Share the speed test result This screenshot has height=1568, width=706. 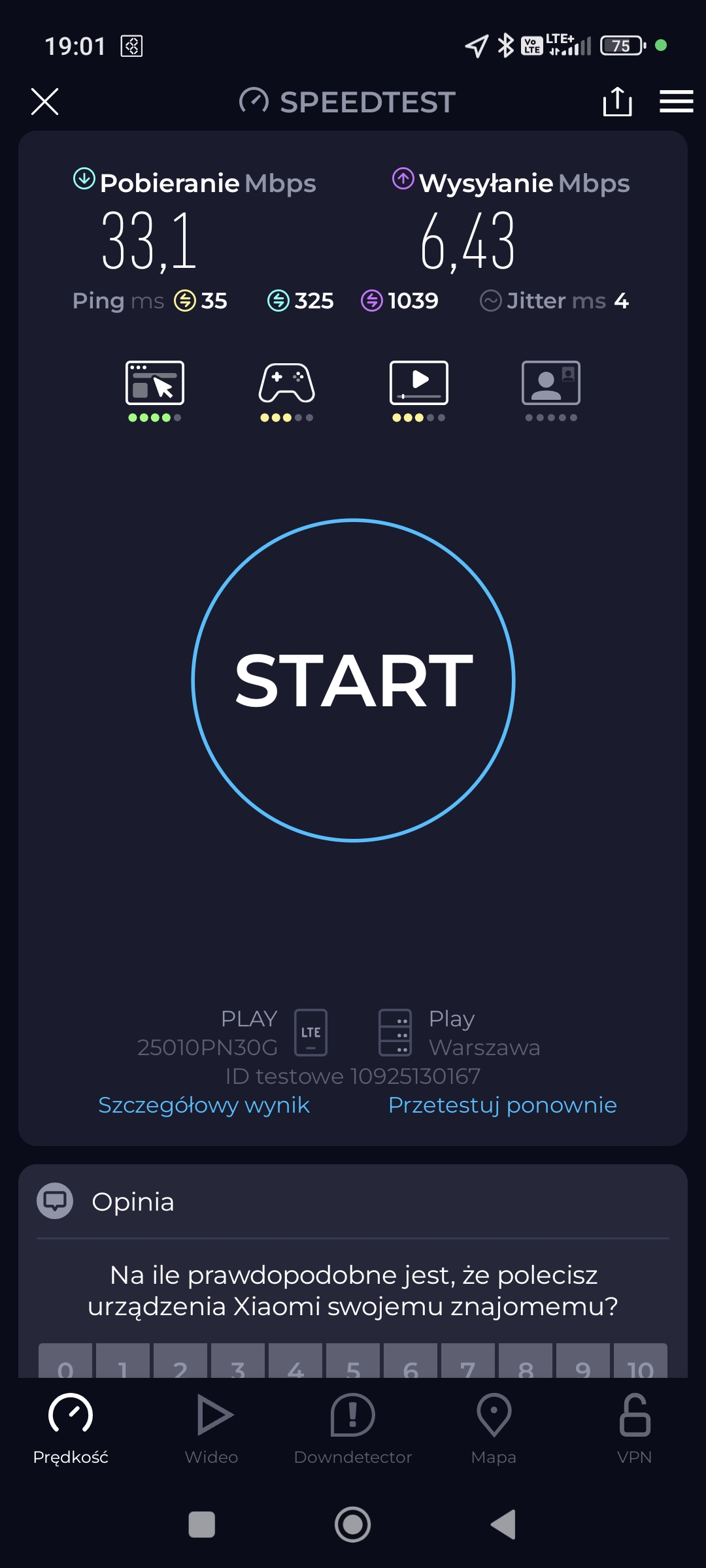[x=617, y=102]
